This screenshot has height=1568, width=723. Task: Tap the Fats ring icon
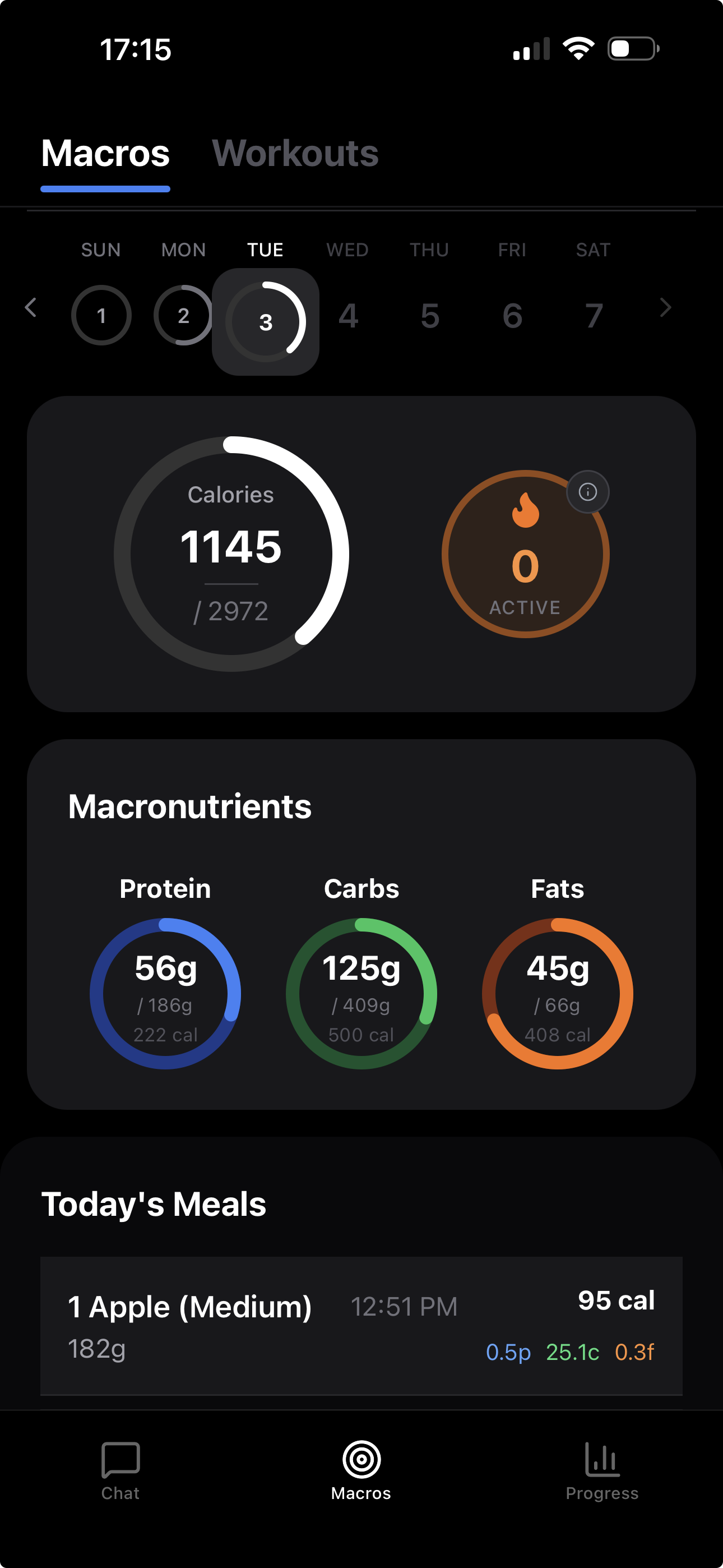click(558, 992)
